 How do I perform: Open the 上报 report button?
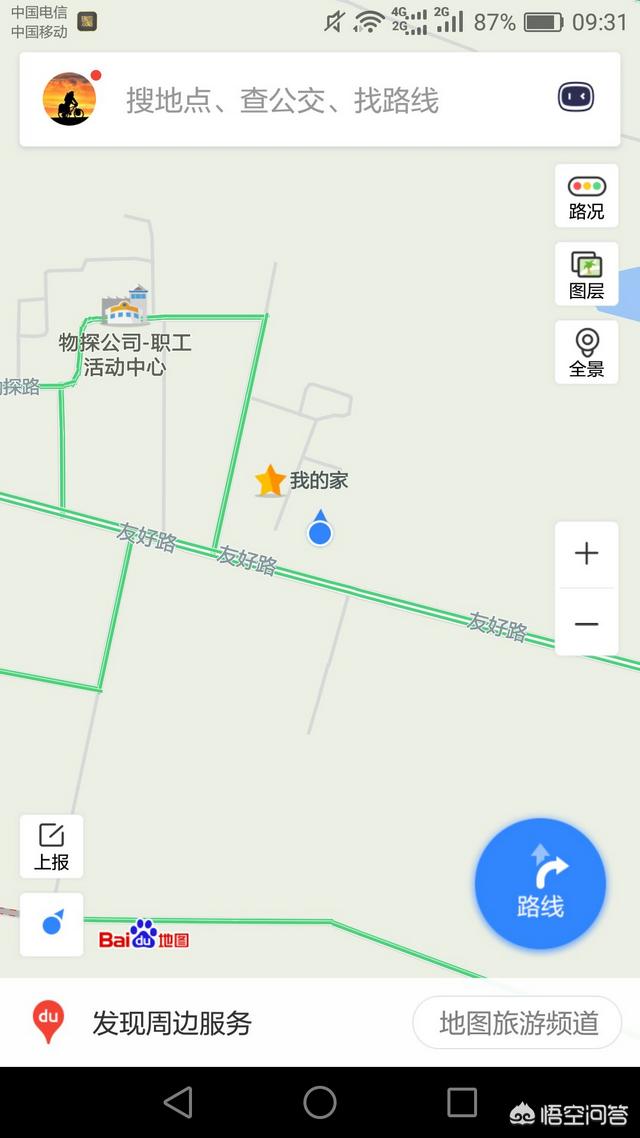click(51, 846)
